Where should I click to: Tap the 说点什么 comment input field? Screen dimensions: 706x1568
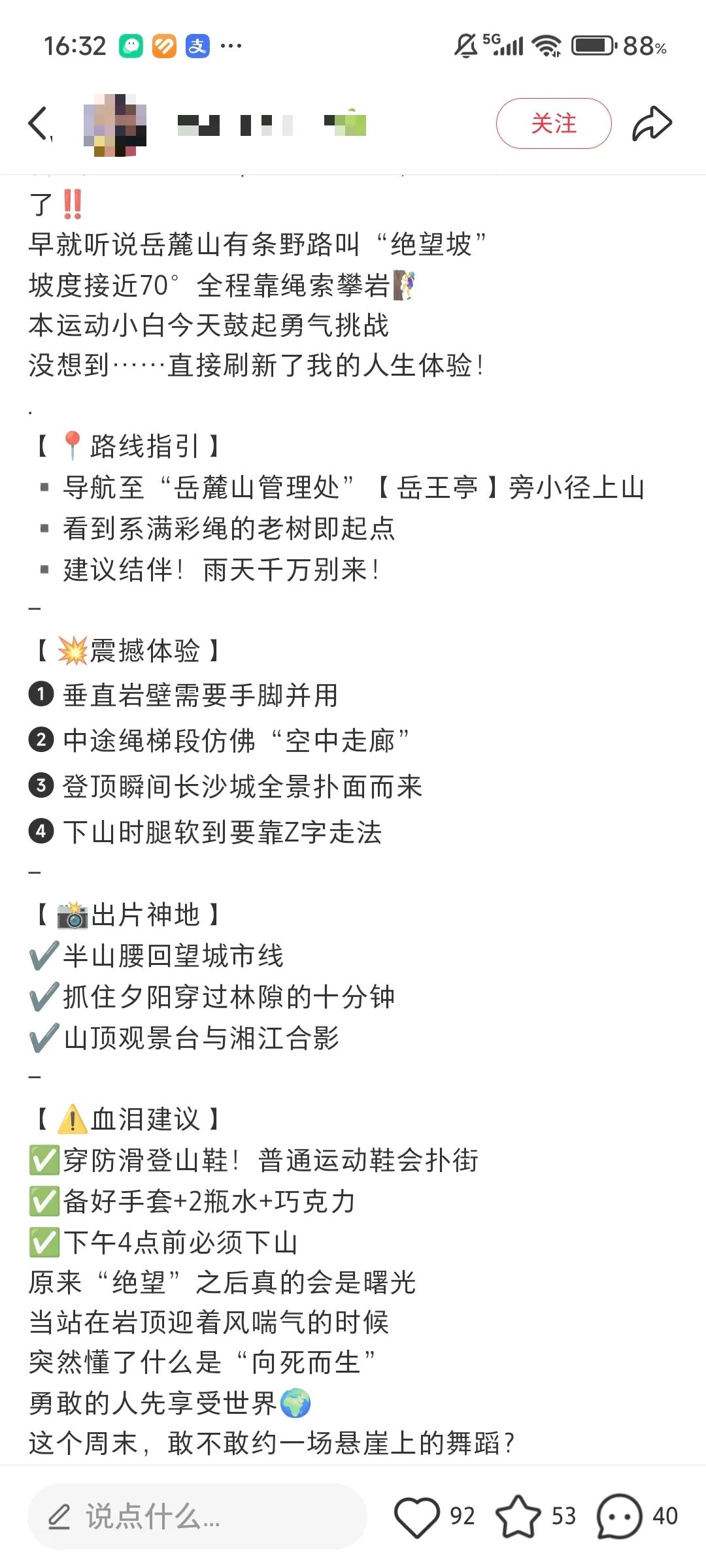pos(196,1516)
